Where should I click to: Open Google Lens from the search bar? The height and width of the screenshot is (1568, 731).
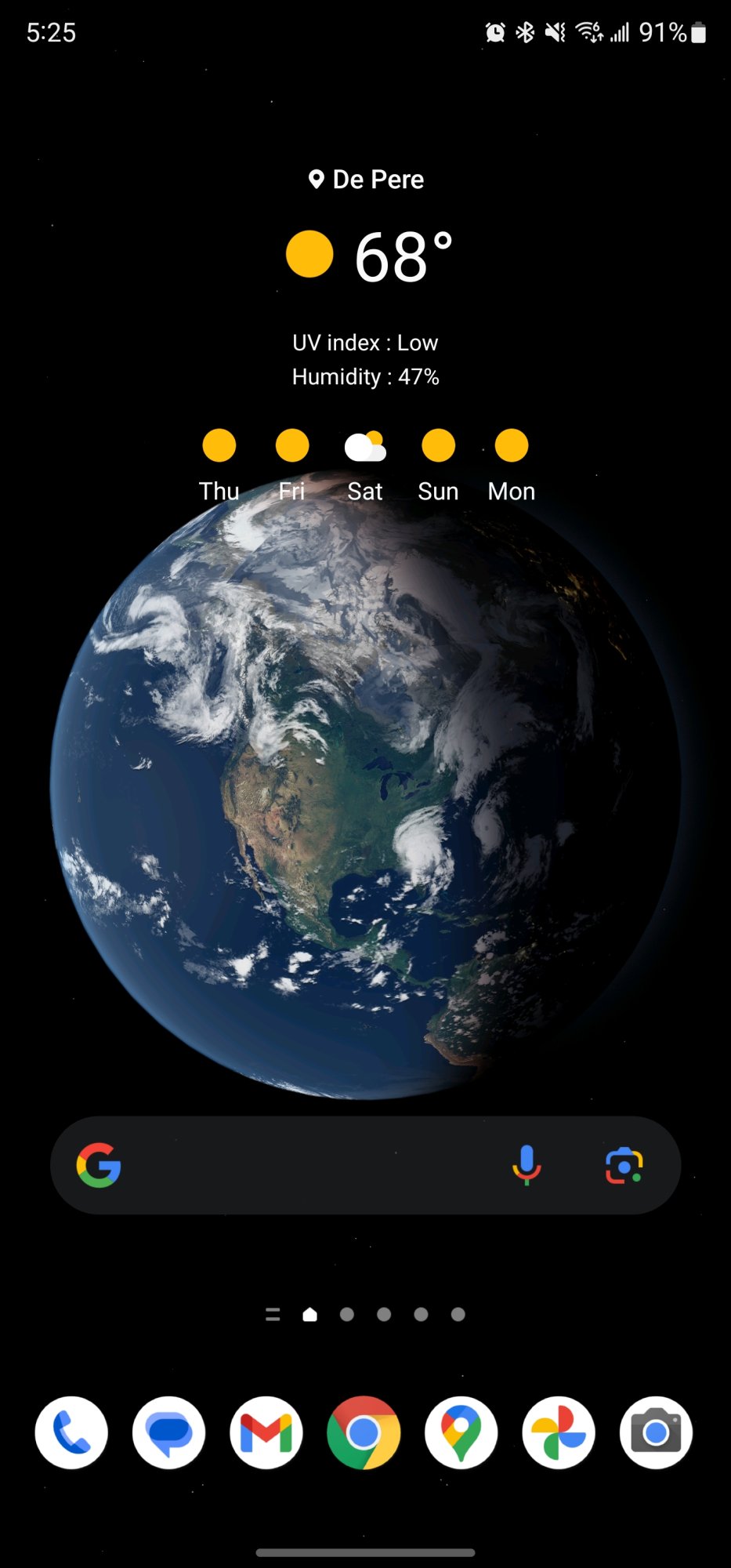click(624, 1165)
